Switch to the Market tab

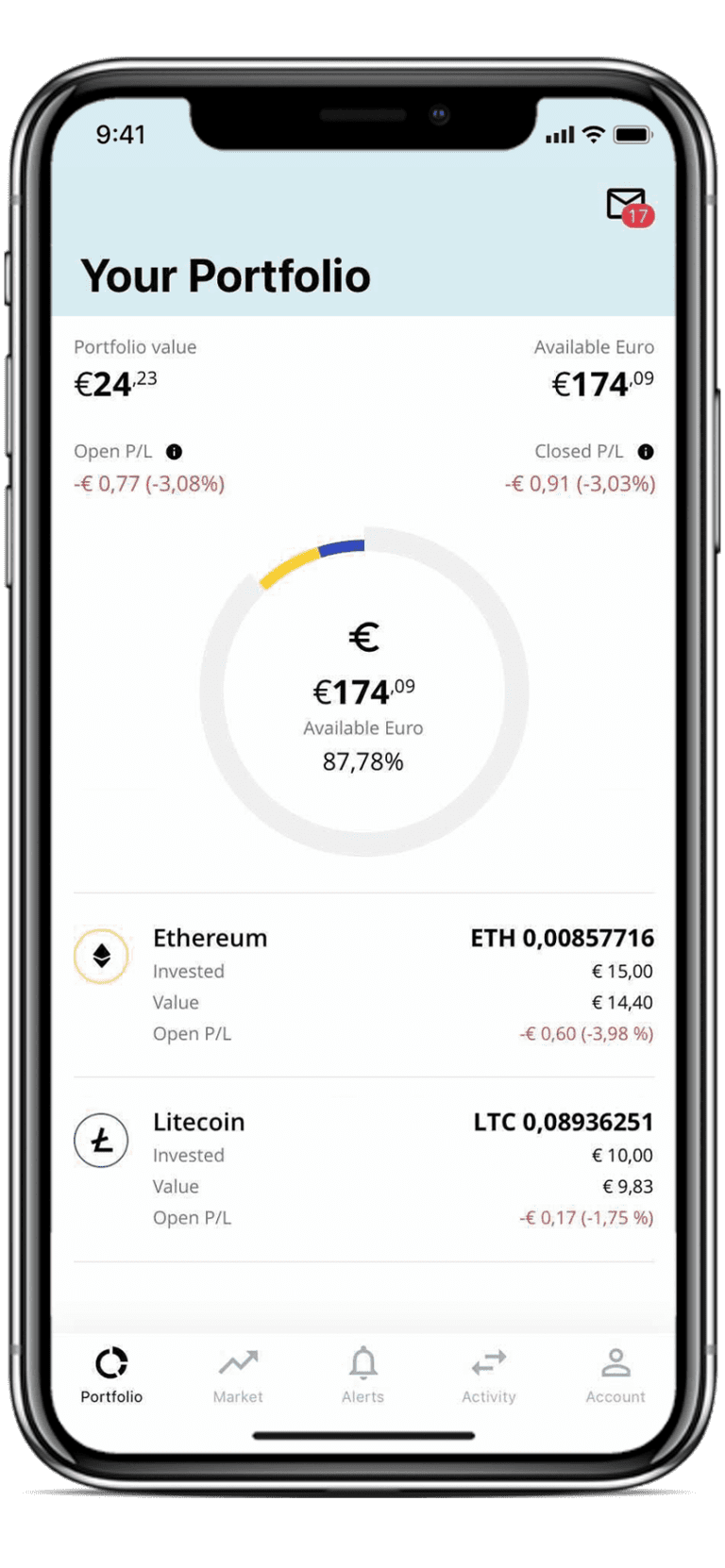238,1376
